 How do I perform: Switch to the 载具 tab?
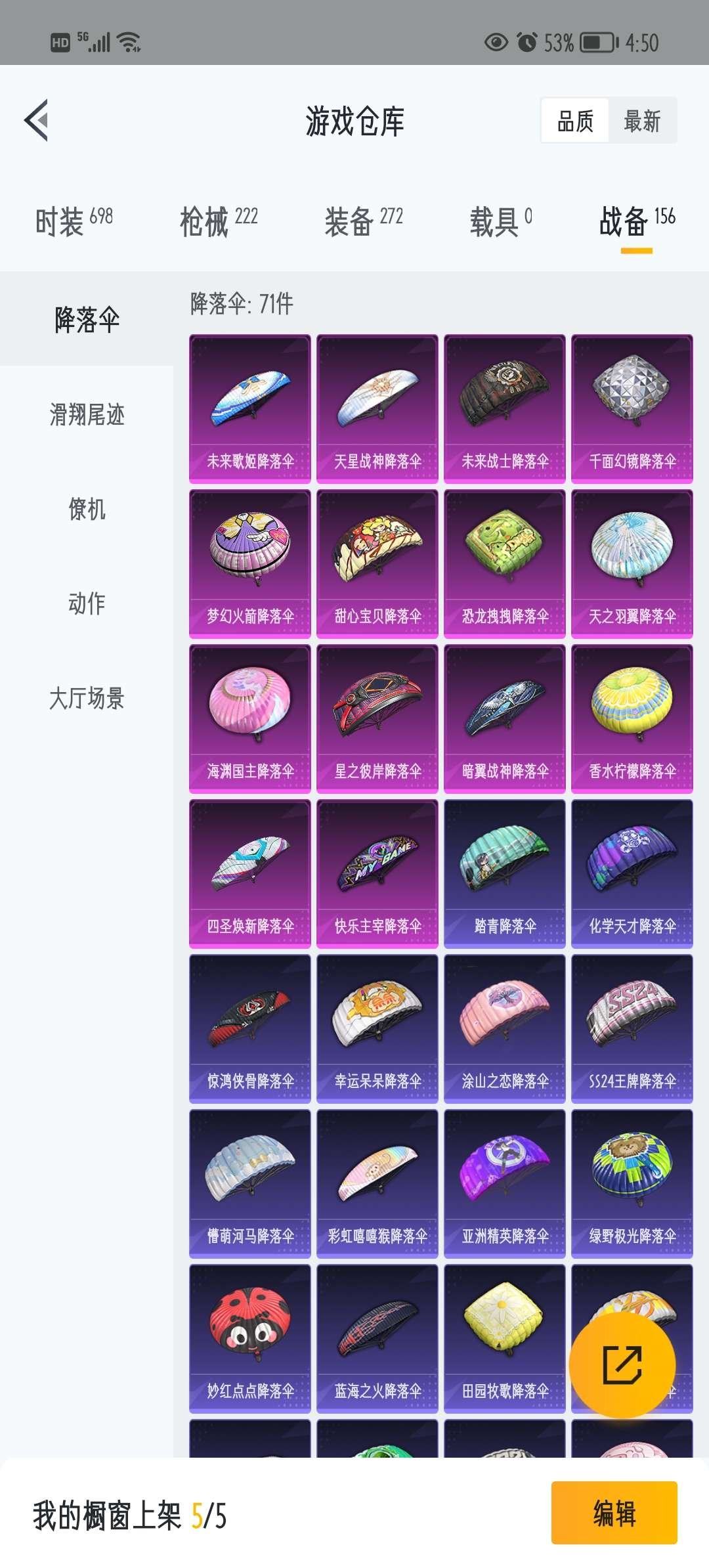tap(500, 221)
